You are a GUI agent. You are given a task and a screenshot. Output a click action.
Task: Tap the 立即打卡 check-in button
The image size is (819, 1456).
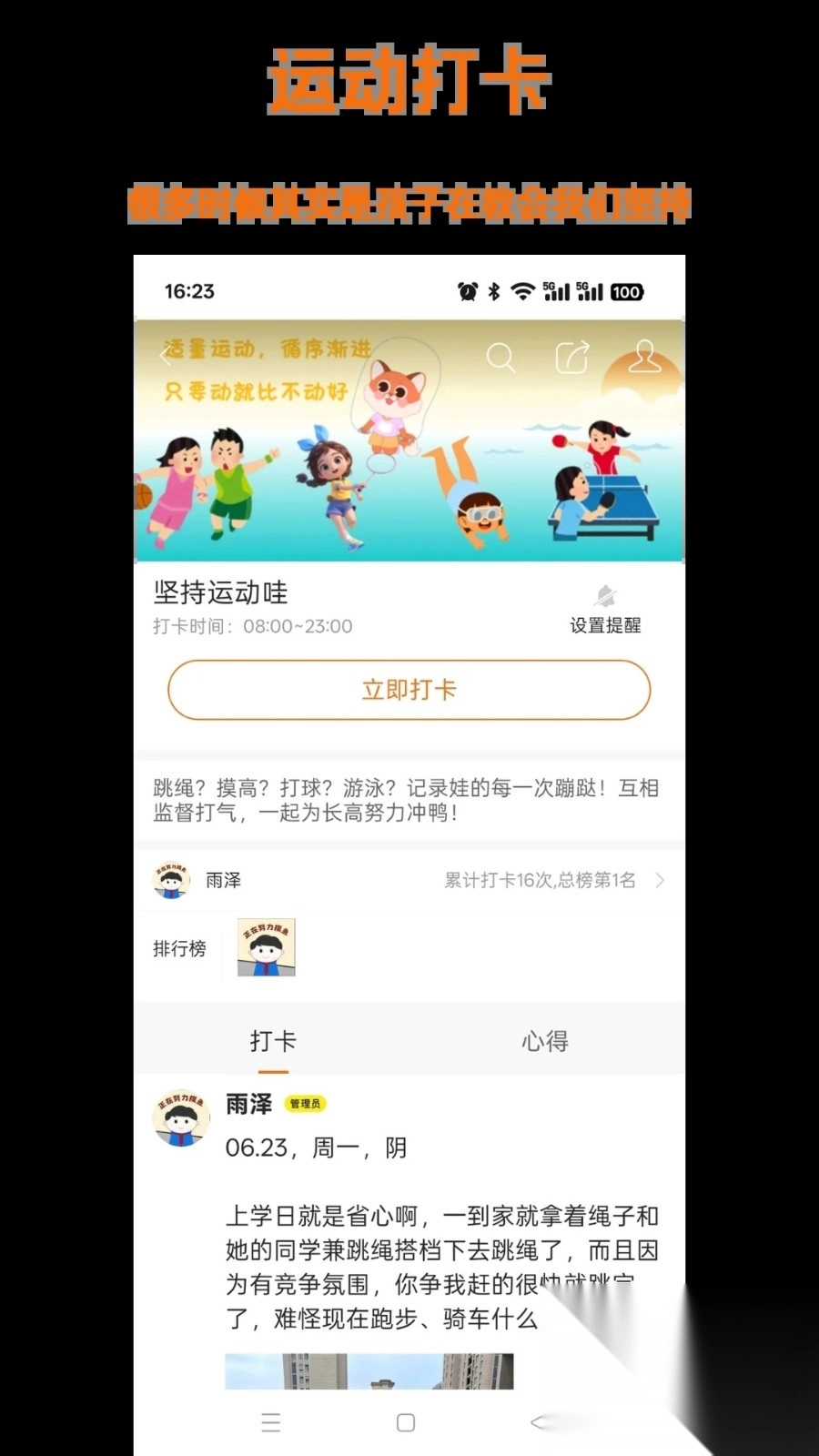coord(407,690)
